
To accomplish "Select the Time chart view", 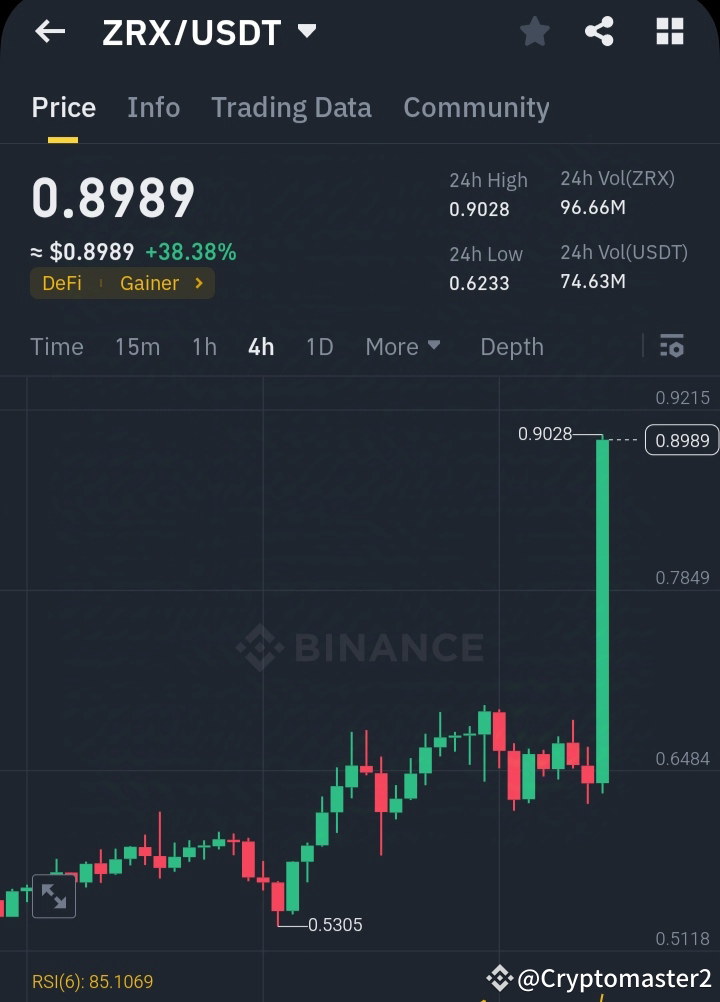I will [x=56, y=346].
